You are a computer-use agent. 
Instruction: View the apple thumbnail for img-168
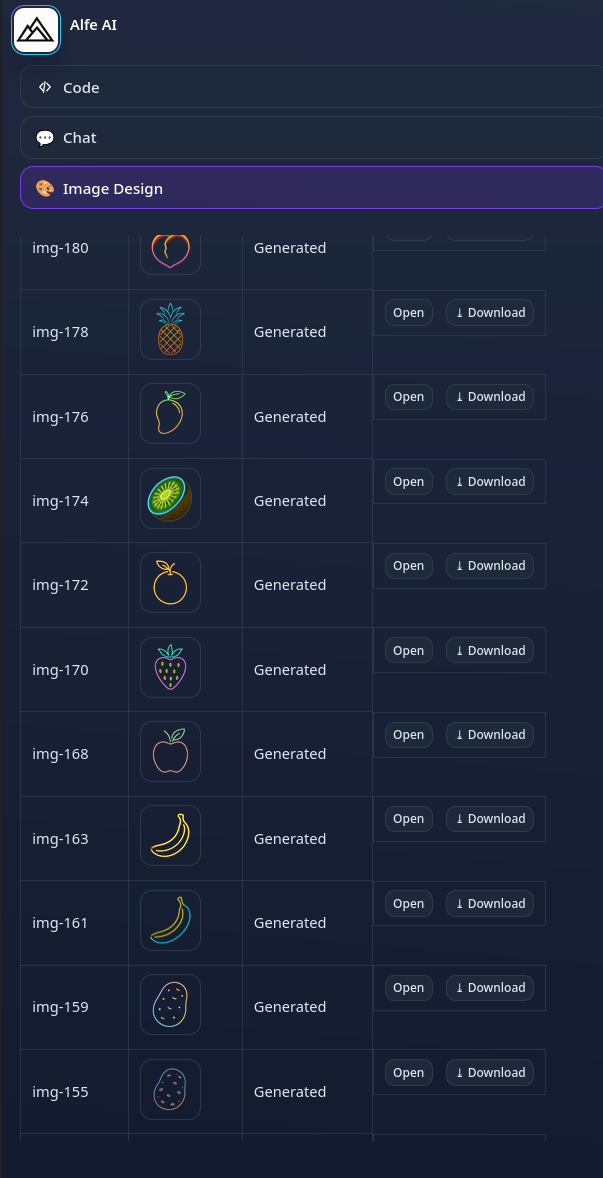coord(171,752)
